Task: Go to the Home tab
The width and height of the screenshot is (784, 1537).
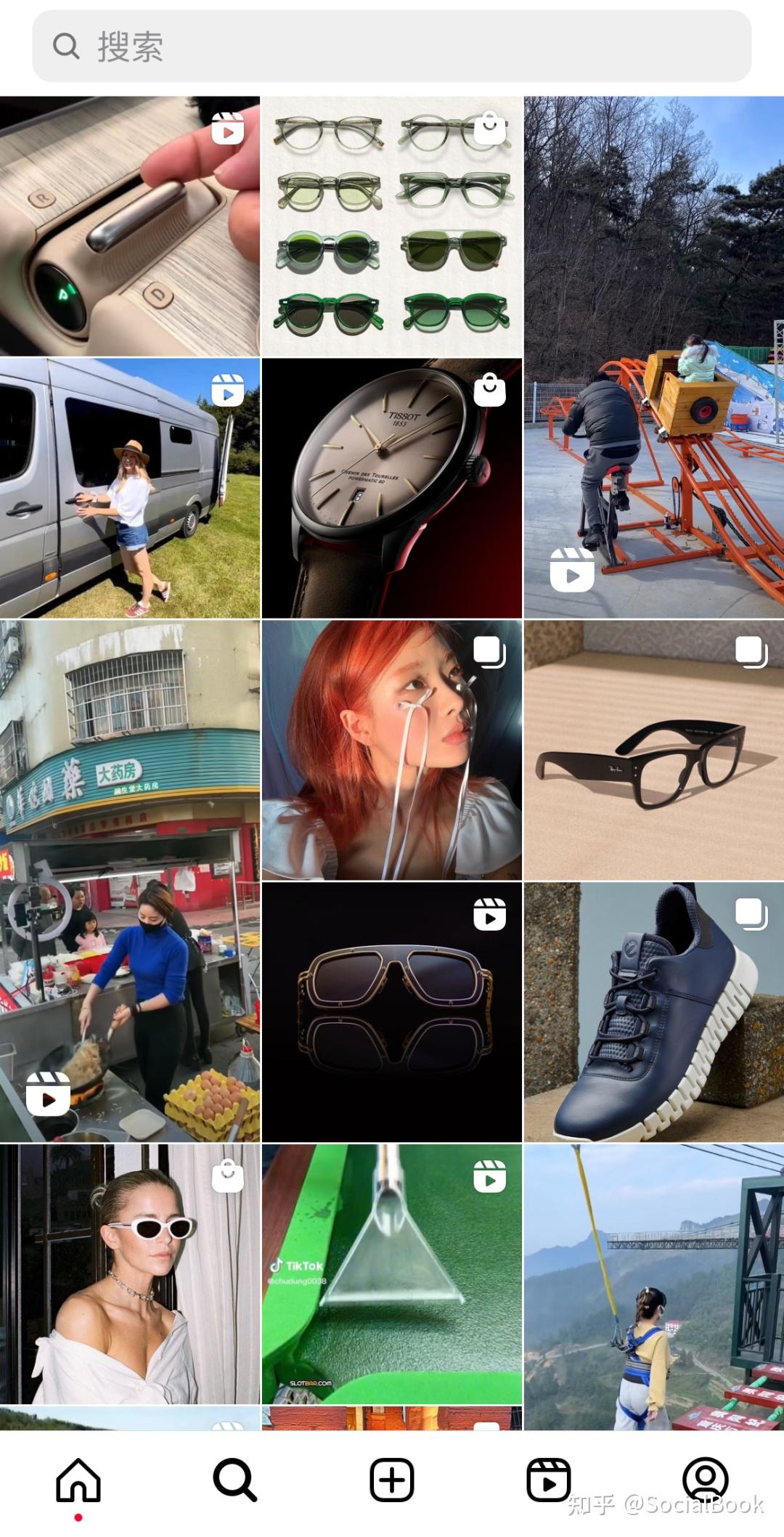Action: tap(78, 1480)
